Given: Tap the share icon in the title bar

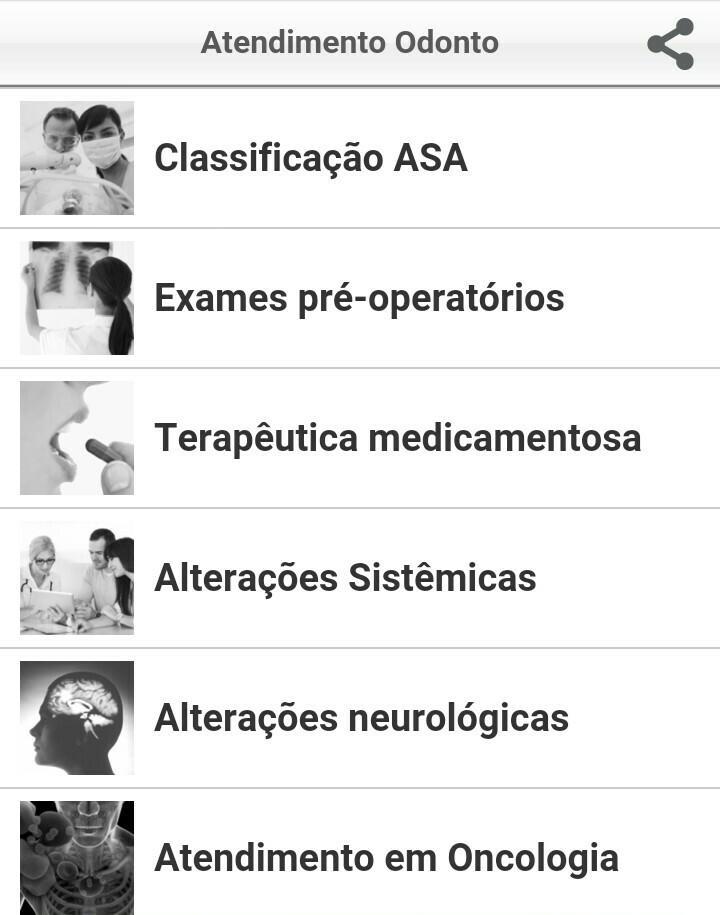Looking at the screenshot, I should coord(669,43).
